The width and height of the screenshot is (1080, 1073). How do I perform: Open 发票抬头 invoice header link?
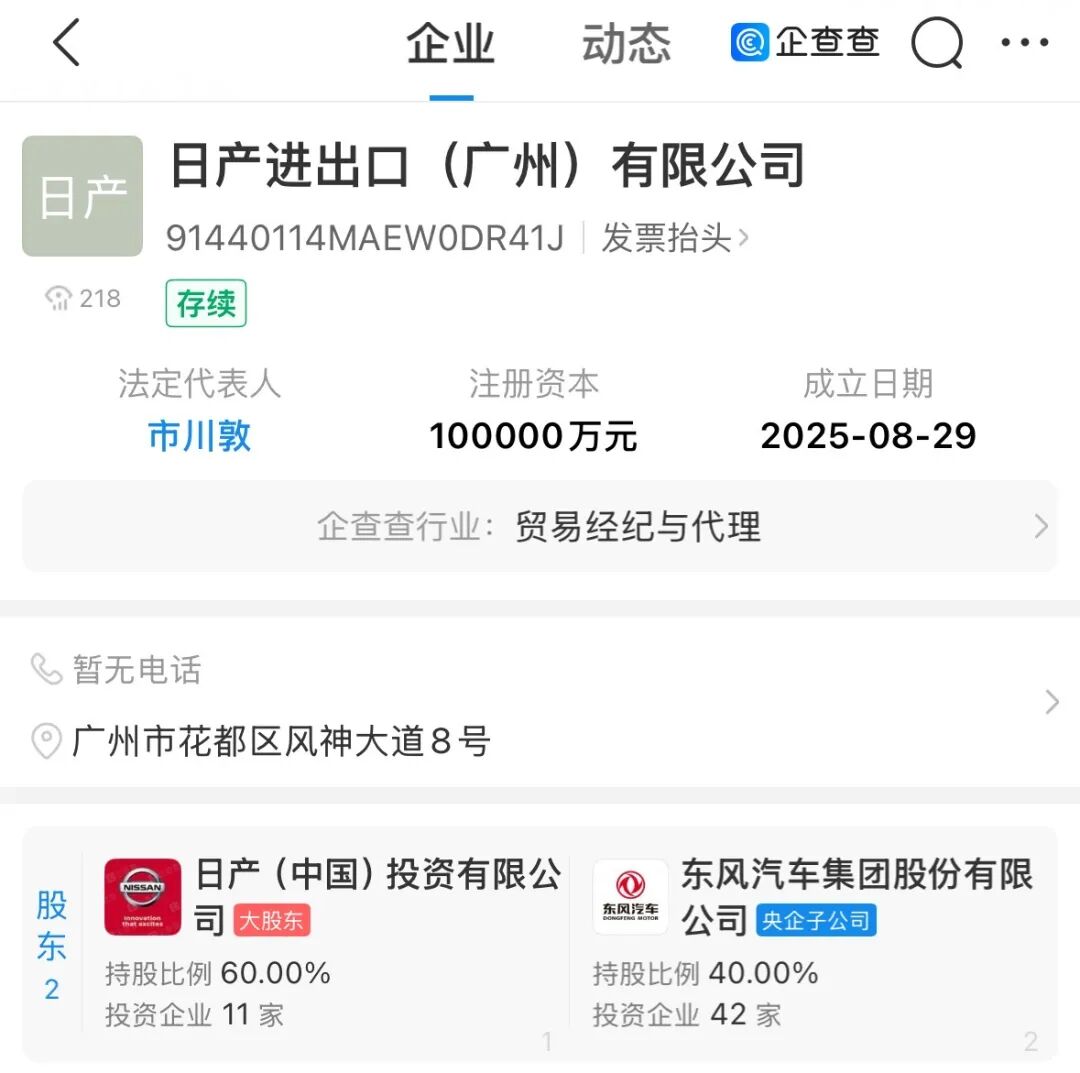tap(675, 238)
